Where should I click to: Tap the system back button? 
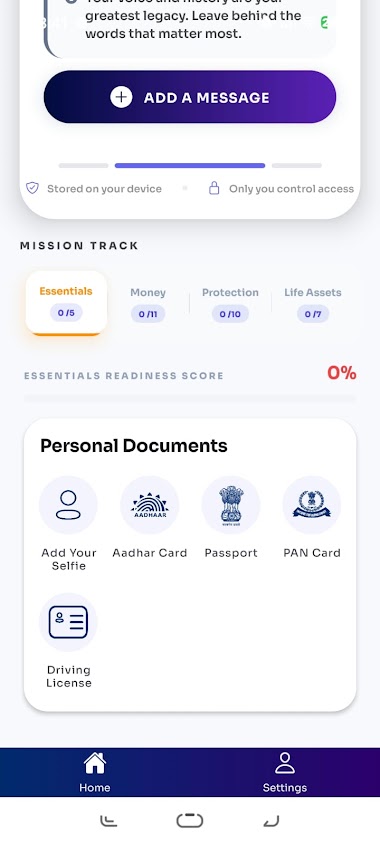pos(271,821)
